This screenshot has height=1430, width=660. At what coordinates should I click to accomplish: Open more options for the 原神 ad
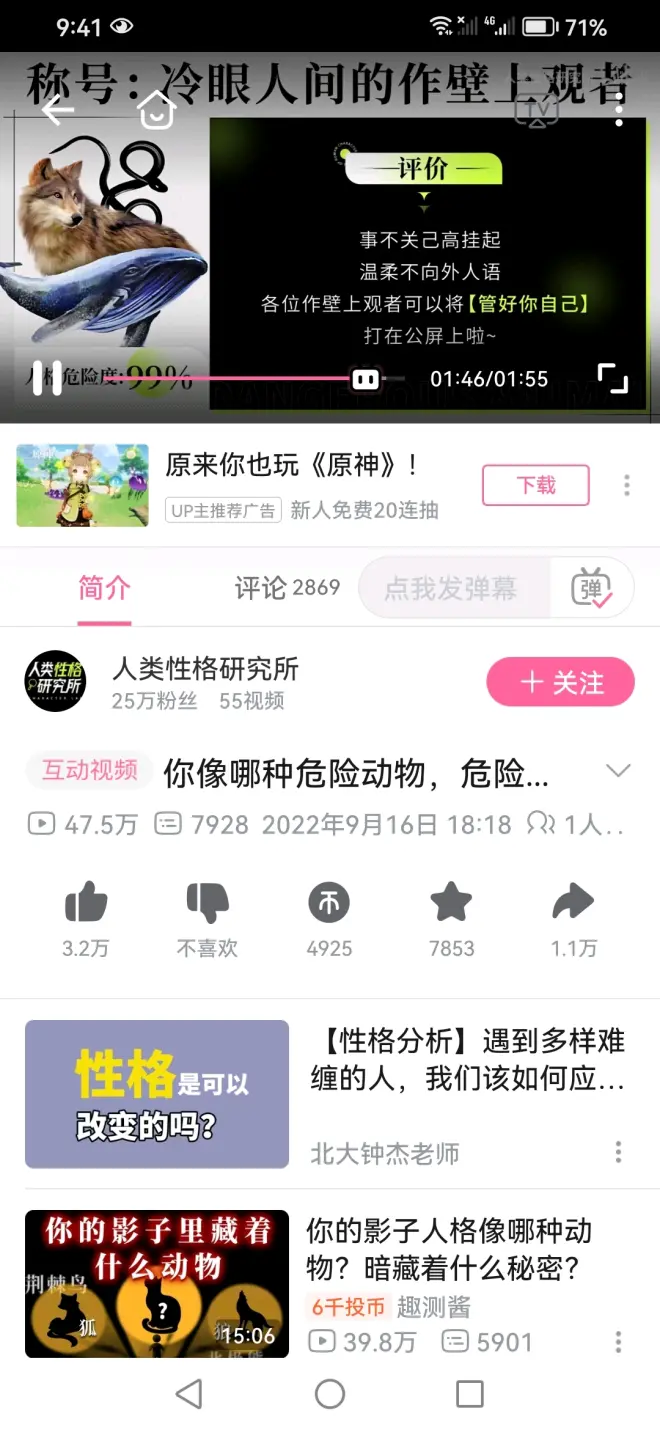[627, 486]
